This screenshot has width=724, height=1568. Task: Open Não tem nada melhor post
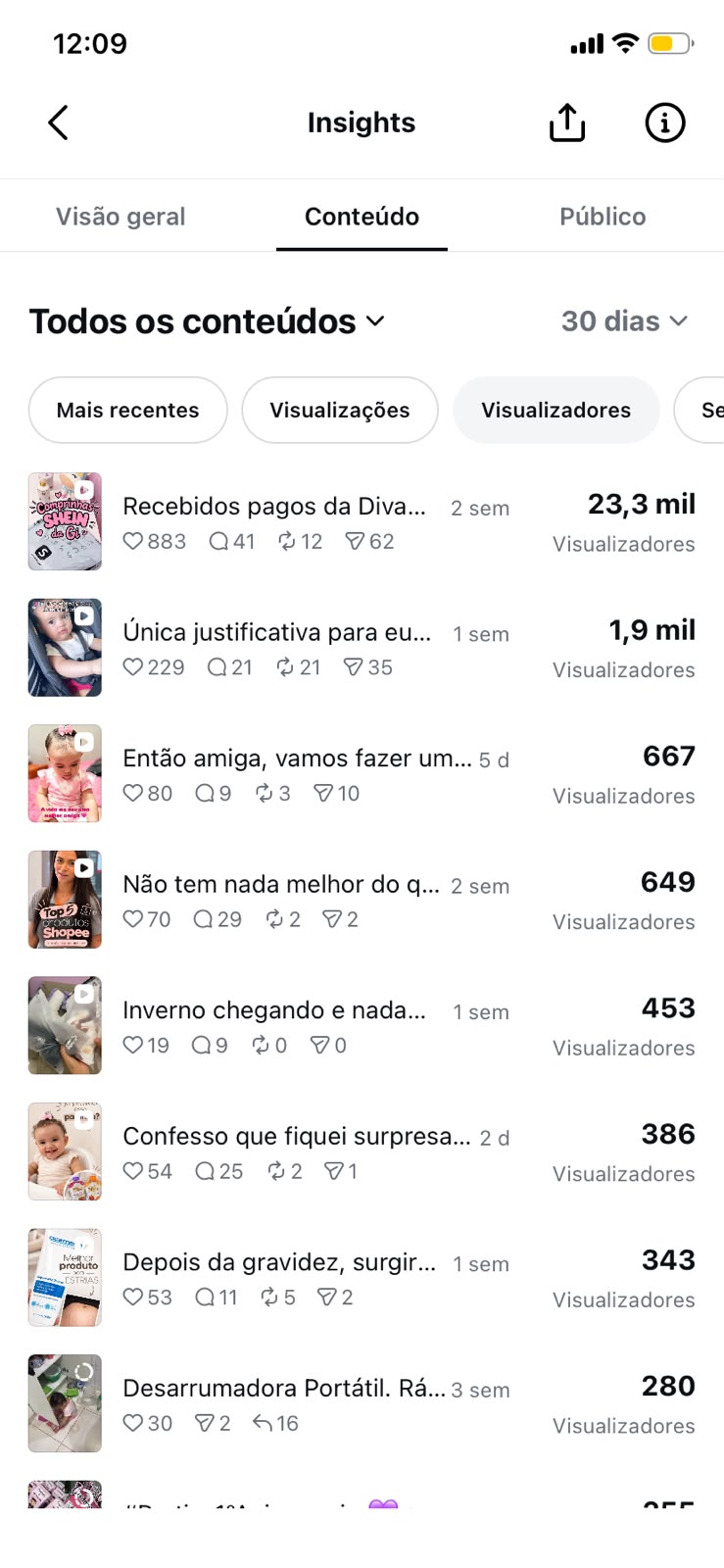tap(362, 900)
